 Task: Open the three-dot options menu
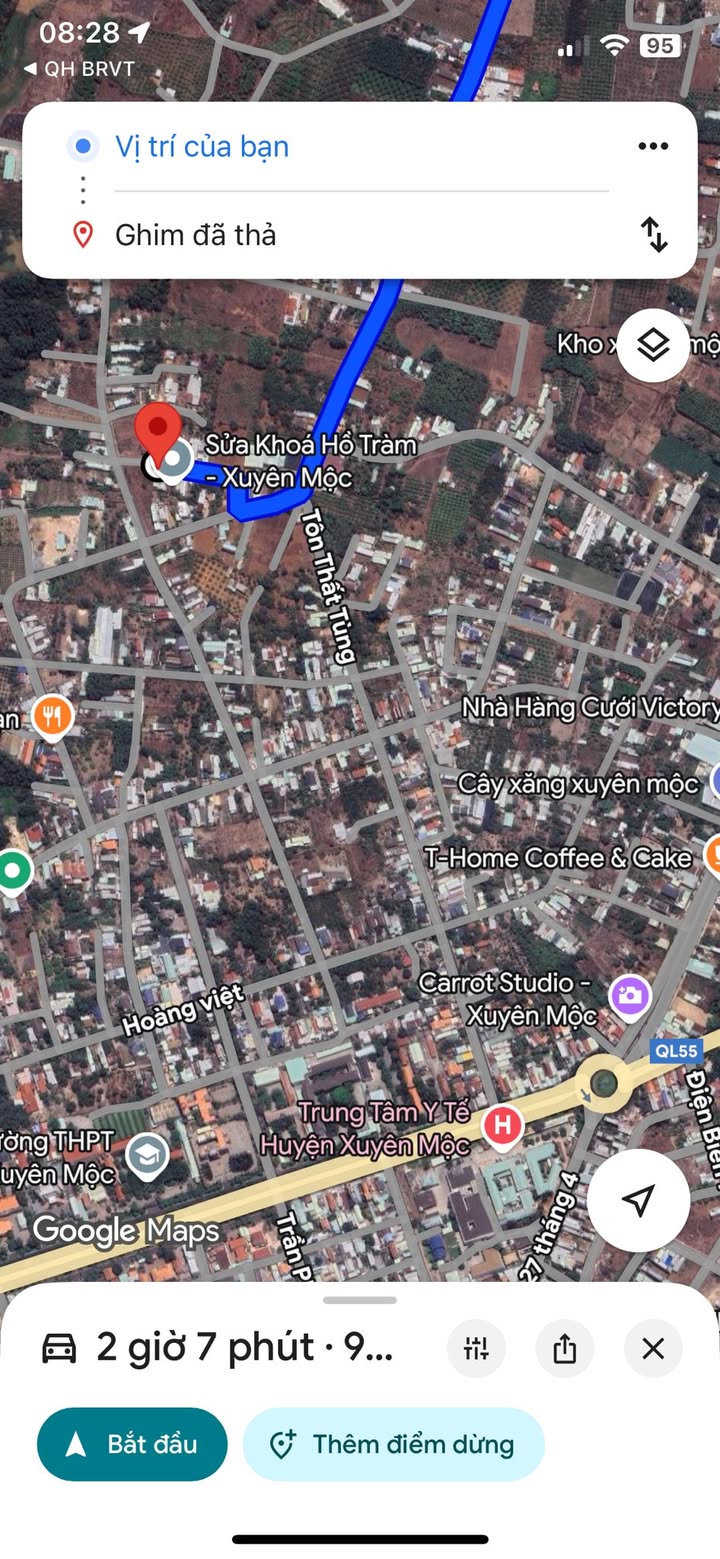tap(652, 146)
